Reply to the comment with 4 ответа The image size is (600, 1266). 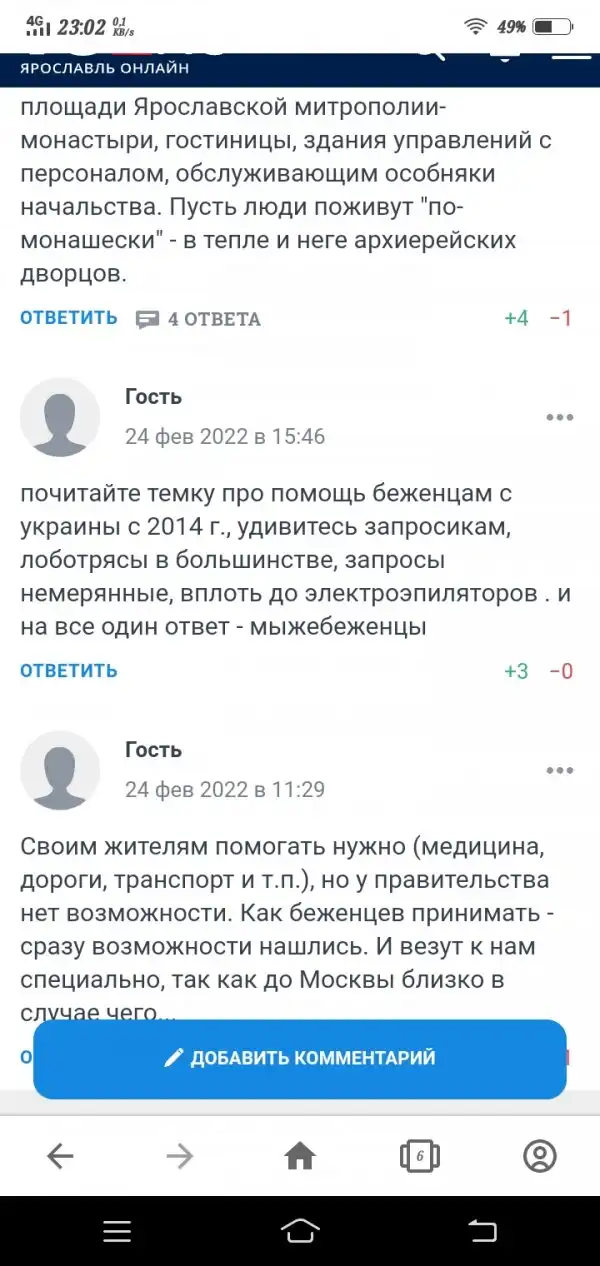(69, 318)
